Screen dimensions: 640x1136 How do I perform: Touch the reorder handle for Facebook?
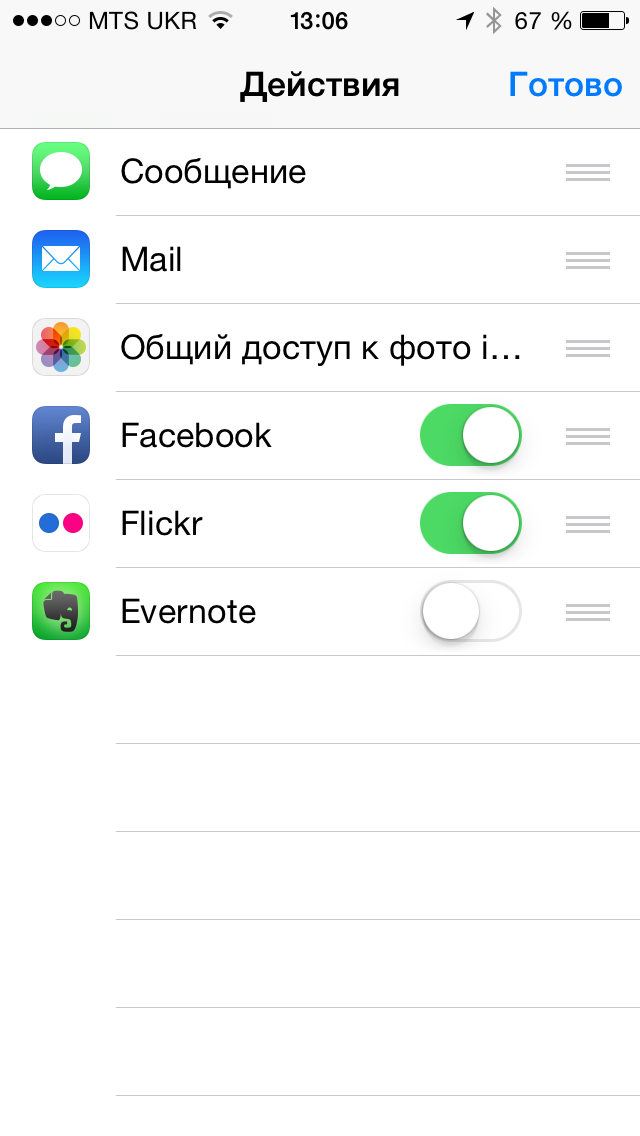[x=587, y=436]
